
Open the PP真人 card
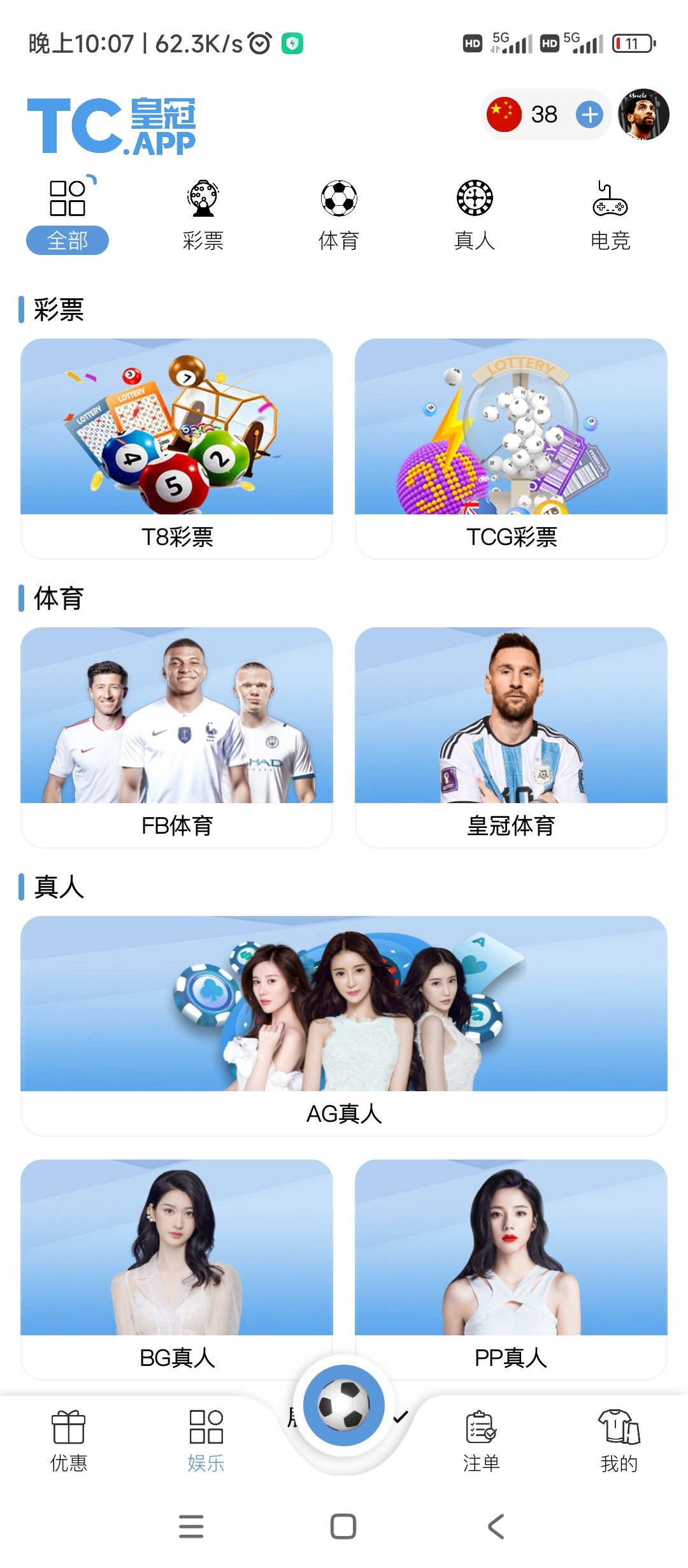(x=511, y=1268)
